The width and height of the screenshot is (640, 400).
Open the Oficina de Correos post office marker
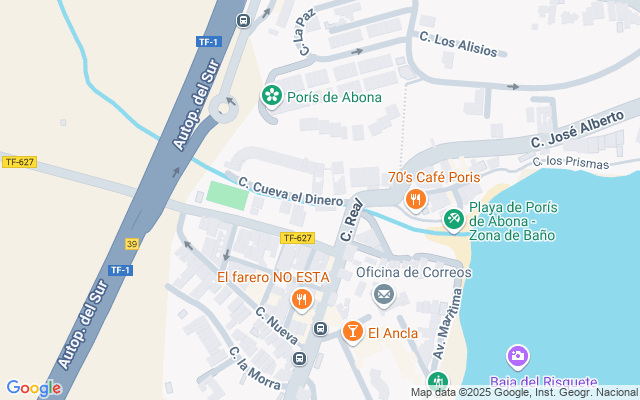tap(383, 295)
